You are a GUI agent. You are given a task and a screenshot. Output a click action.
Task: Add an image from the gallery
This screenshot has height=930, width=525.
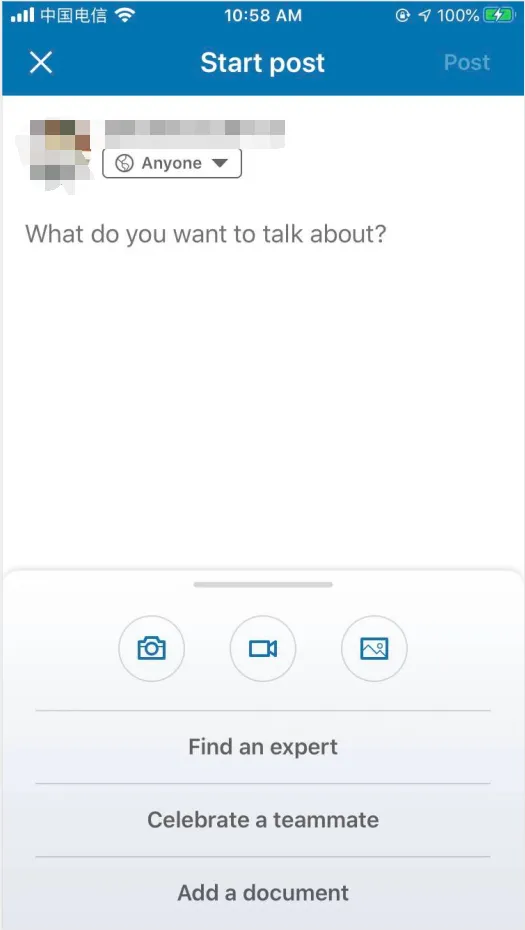[x=374, y=648]
